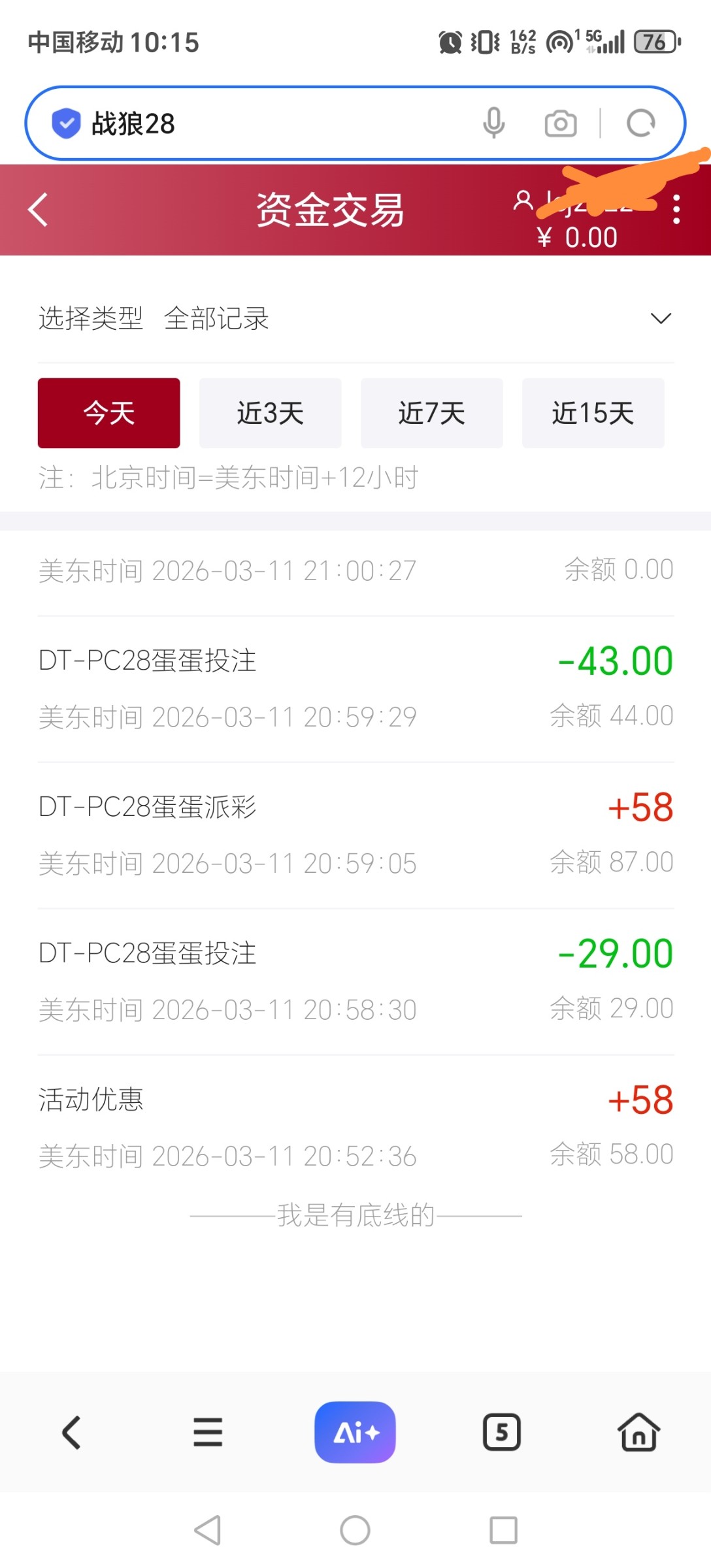Open the browser hamburger menu
The width and height of the screenshot is (711, 1568).
208,1432
